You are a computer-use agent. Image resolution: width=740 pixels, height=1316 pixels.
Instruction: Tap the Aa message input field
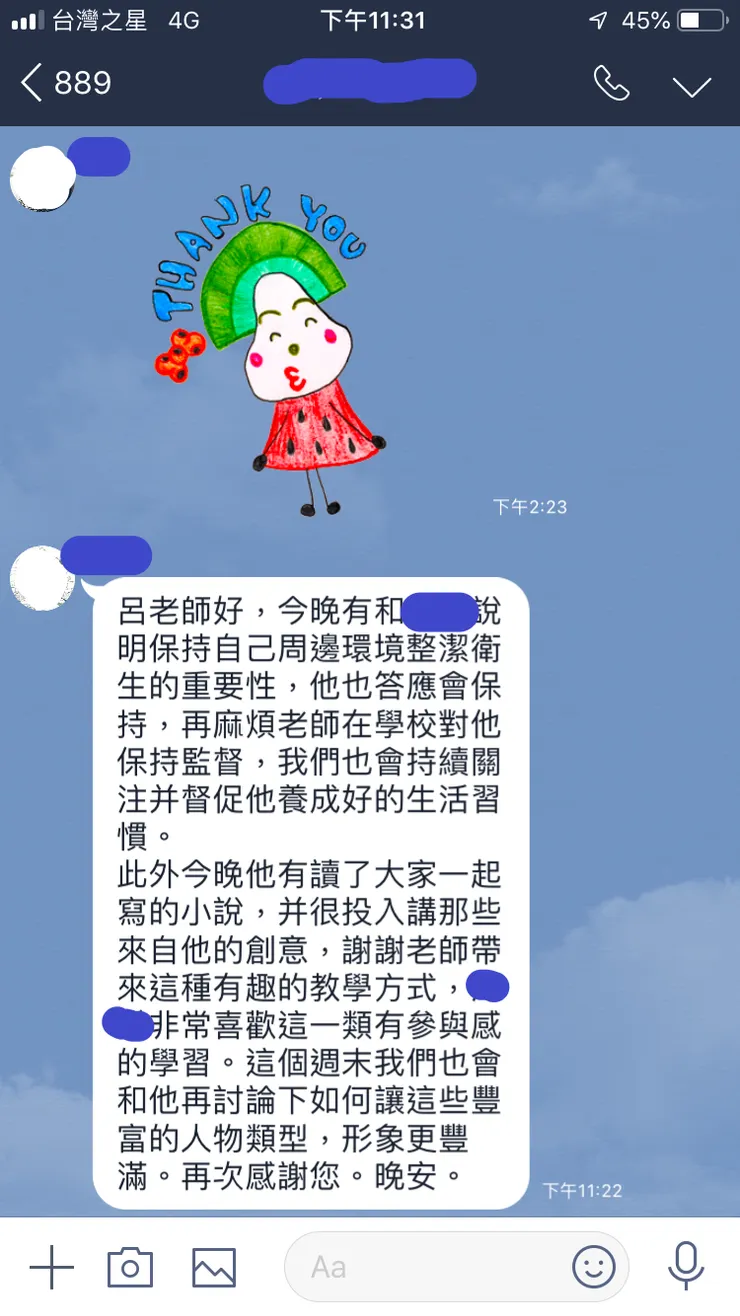tap(330, 1266)
